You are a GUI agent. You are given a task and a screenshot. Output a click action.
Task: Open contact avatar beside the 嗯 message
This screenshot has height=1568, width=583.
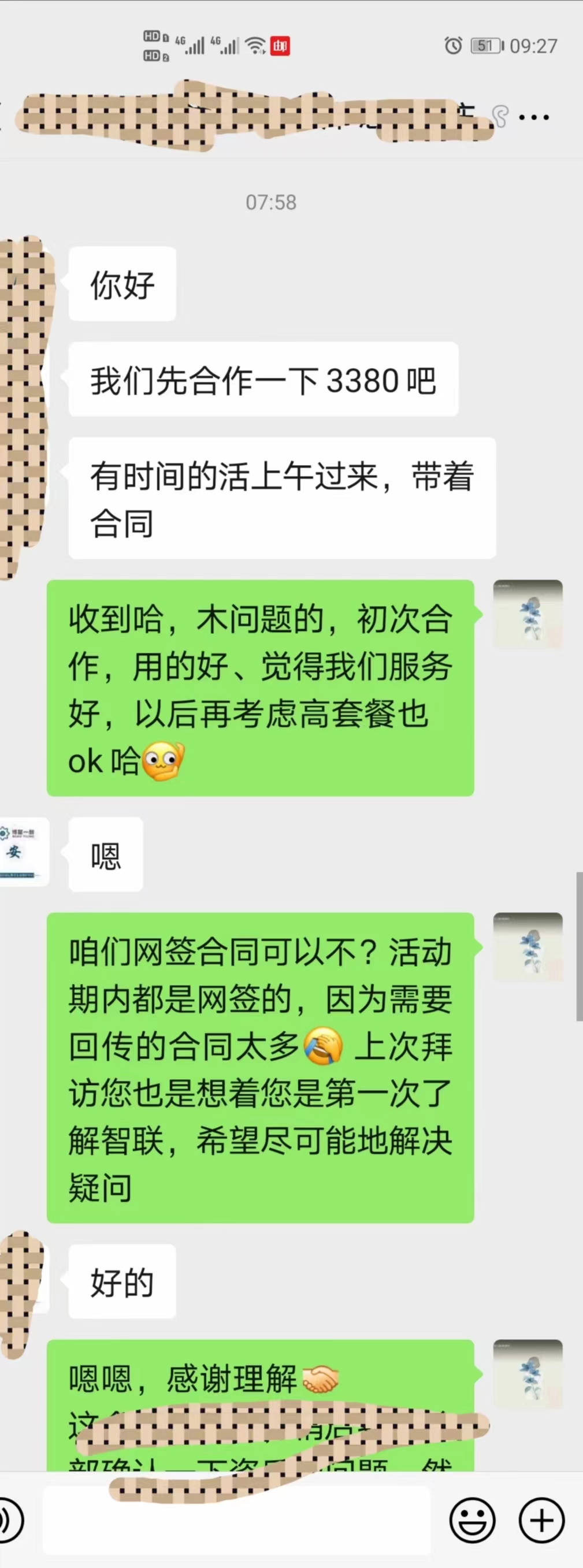pyautogui.click(x=22, y=852)
